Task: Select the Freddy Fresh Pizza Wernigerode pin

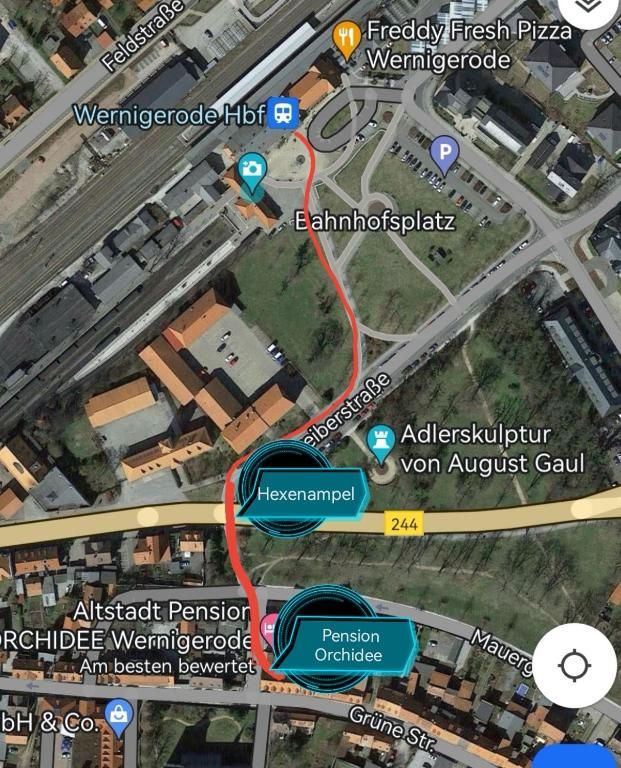Action: pyautogui.click(x=345, y=38)
